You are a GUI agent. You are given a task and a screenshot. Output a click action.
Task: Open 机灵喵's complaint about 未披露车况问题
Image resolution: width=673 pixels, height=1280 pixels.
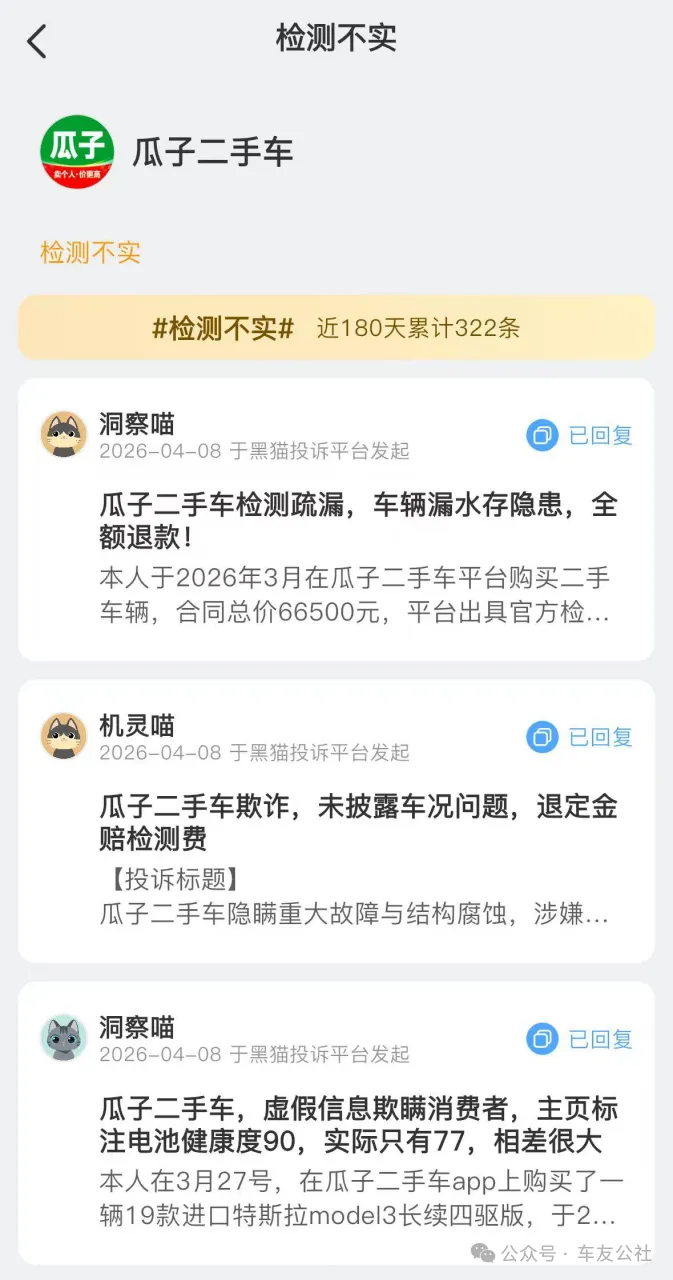pos(358,822)
